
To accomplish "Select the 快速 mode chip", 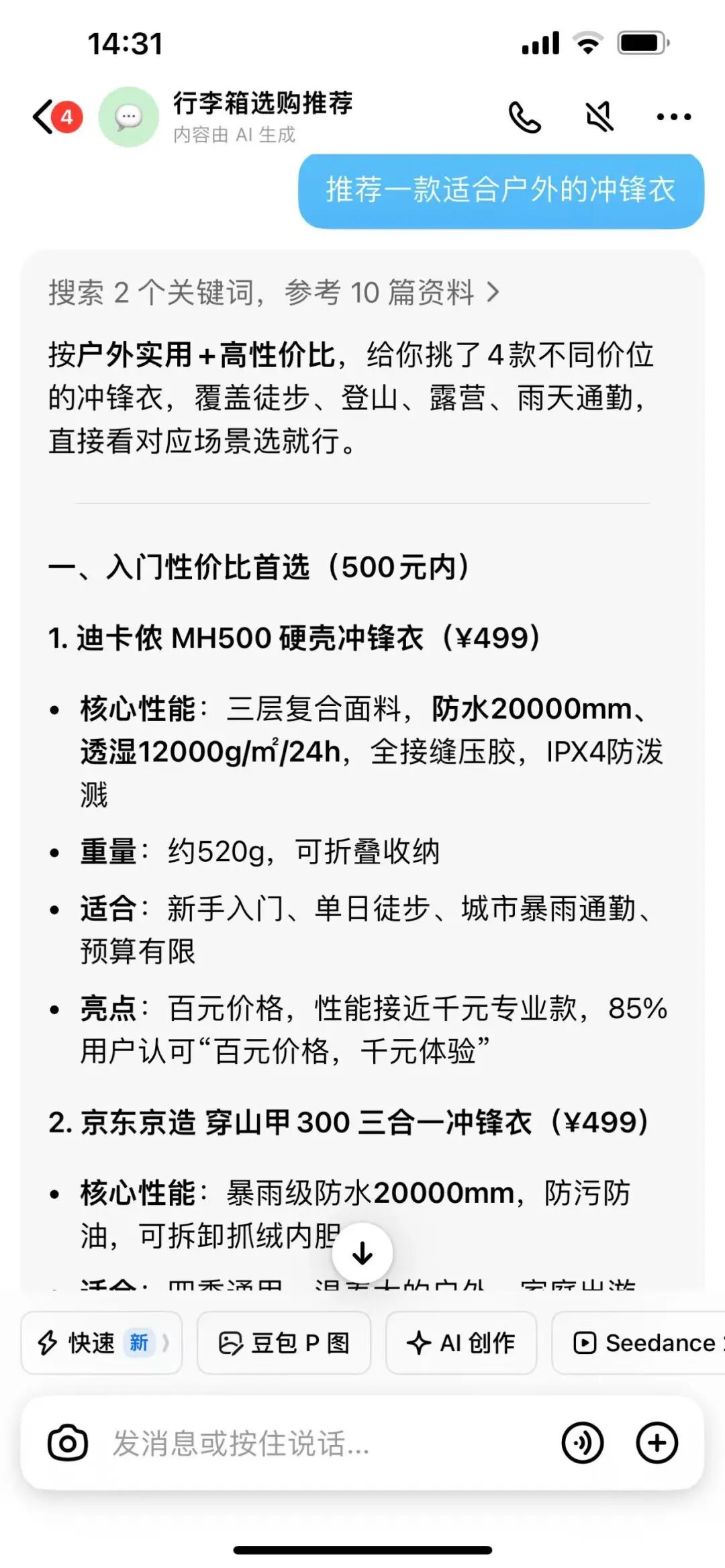I will click(x=101, y=1343).
